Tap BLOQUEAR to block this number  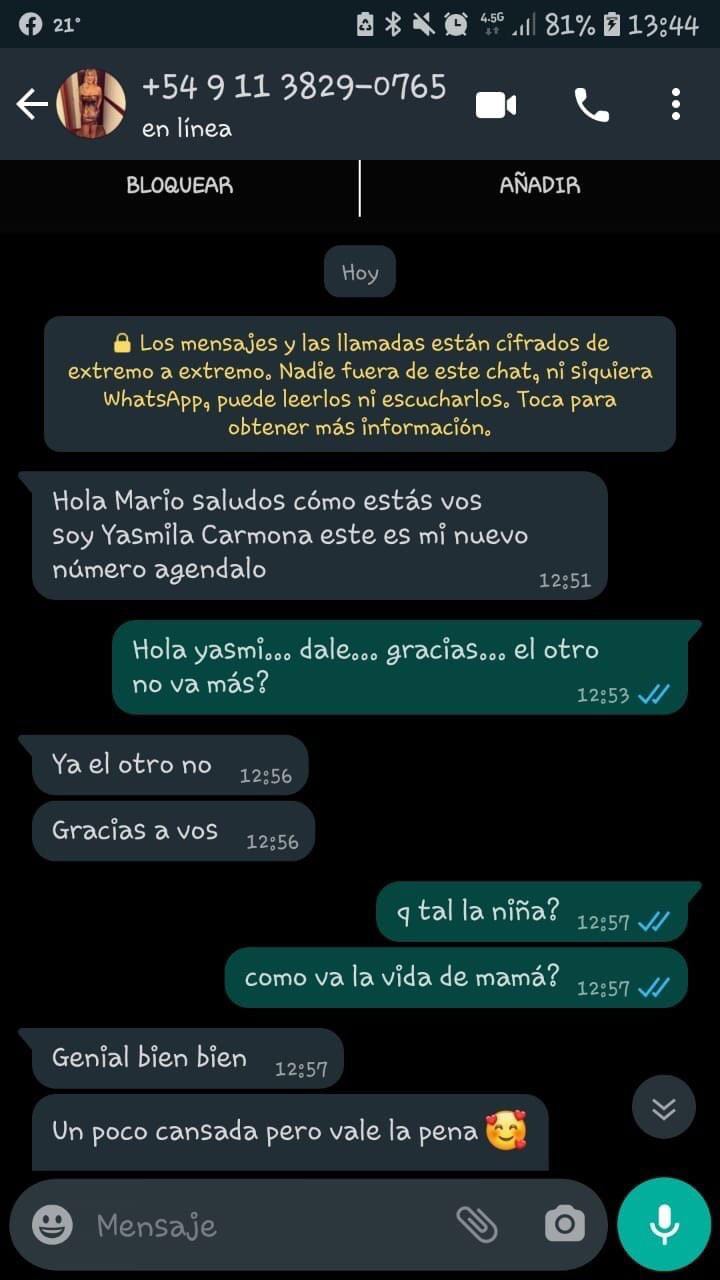point(180,185)
